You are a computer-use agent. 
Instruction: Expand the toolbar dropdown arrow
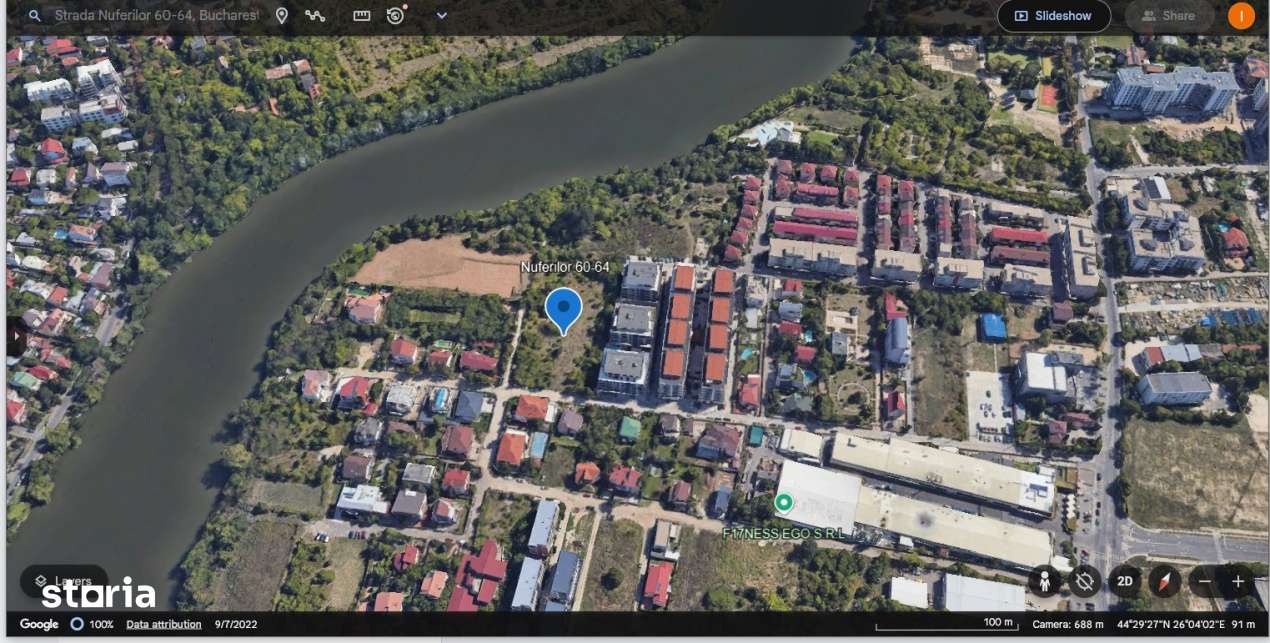tap(441, 16)
